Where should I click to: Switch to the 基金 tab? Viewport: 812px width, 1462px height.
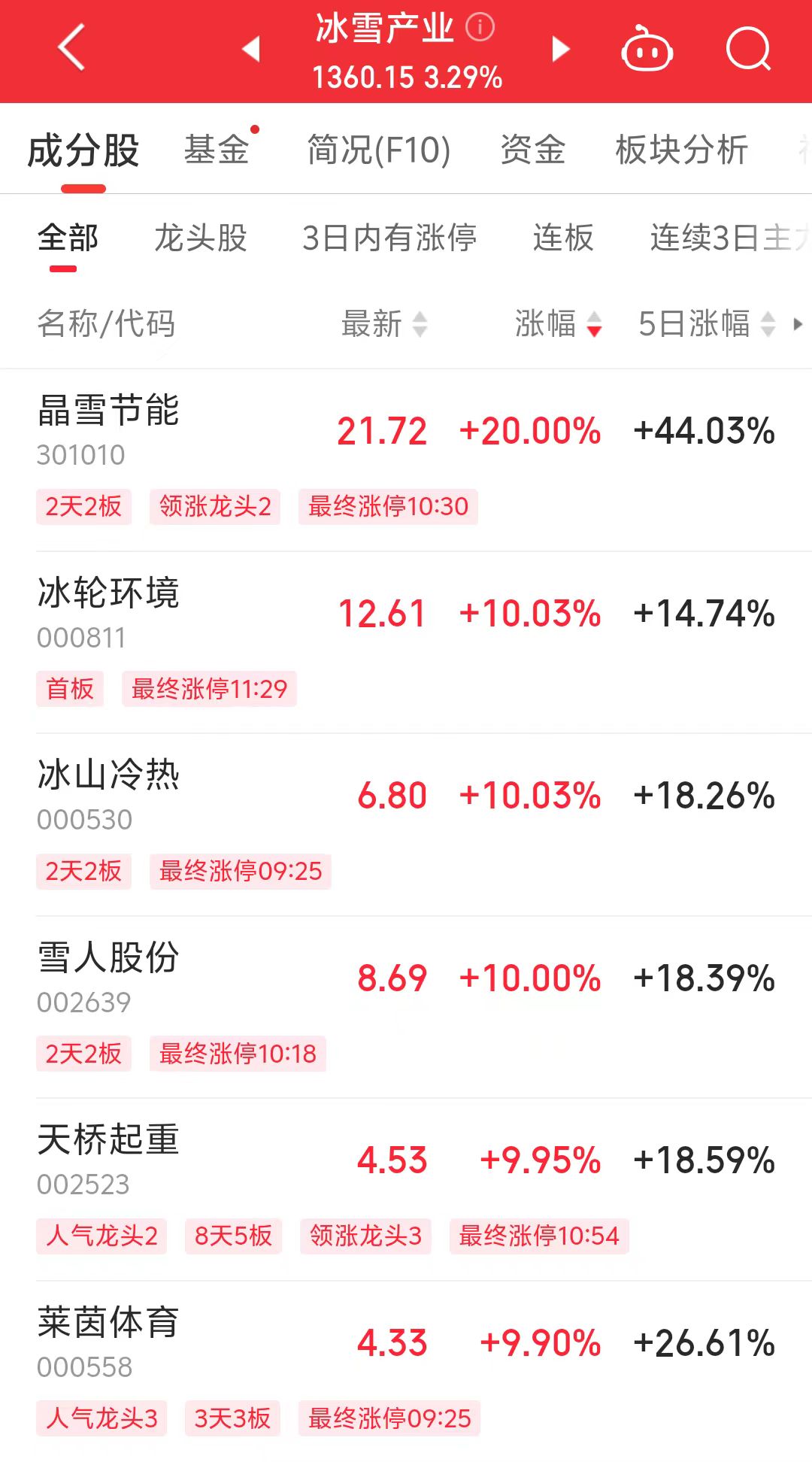point(217,150)
